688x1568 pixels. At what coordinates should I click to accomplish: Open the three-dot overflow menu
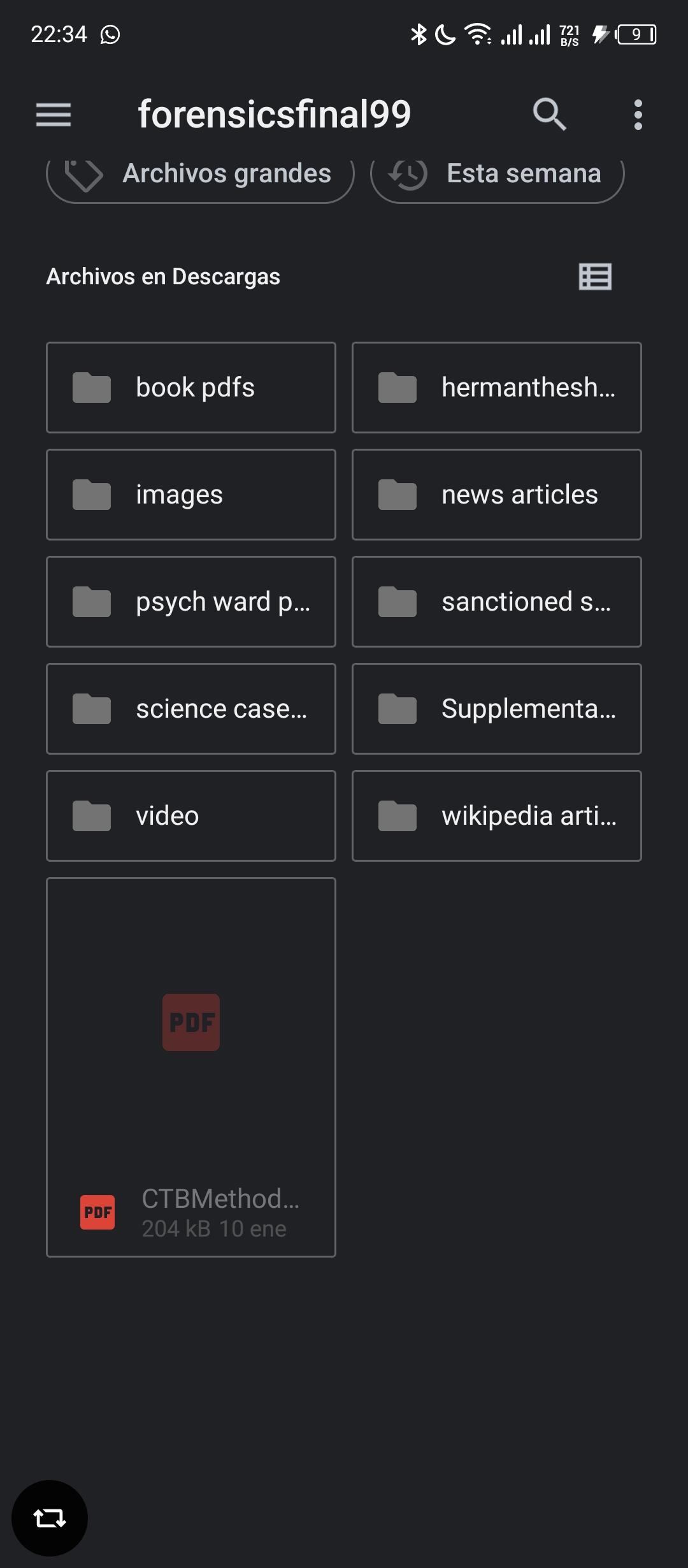[638, 115]
